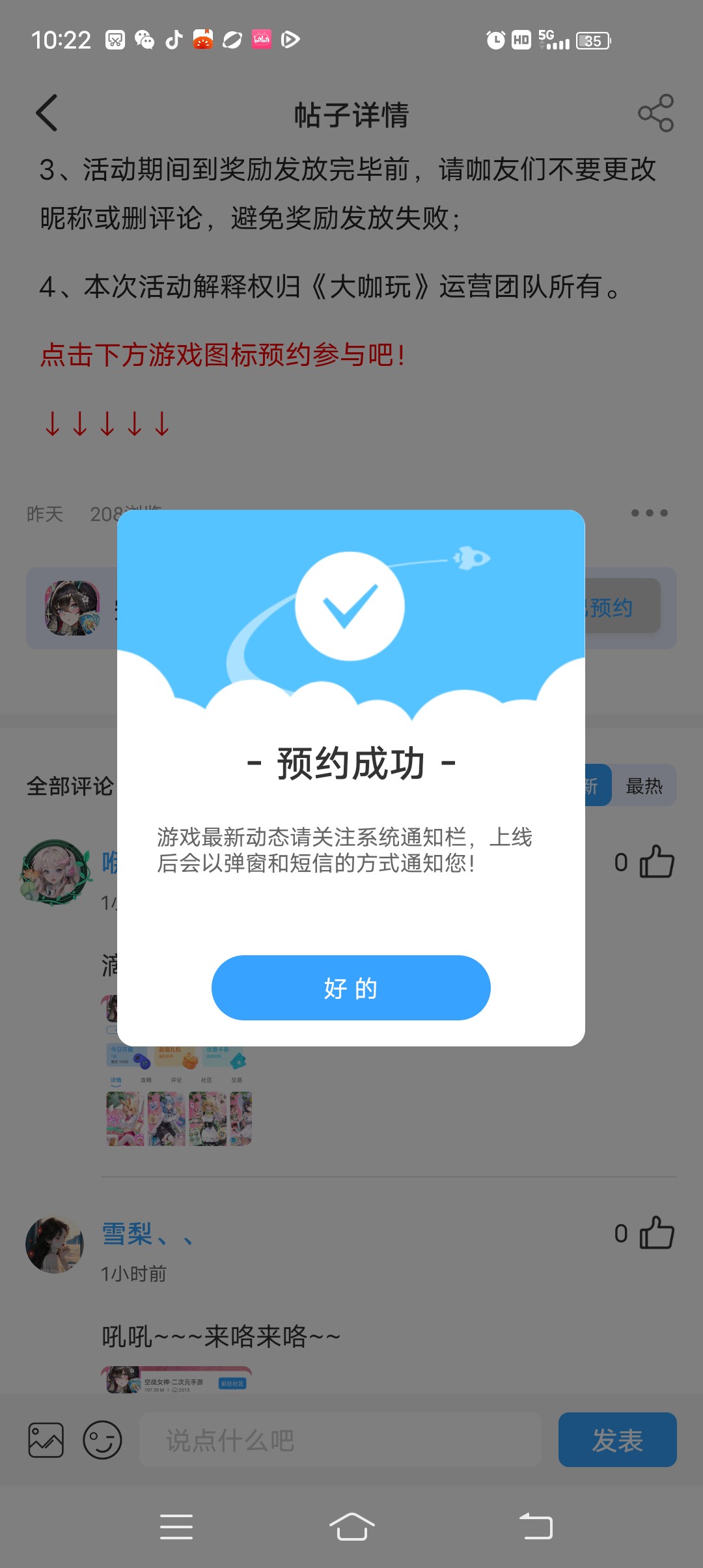Switch comments to 最热 sorting
703x1568 pixels.
click(644, 786)
